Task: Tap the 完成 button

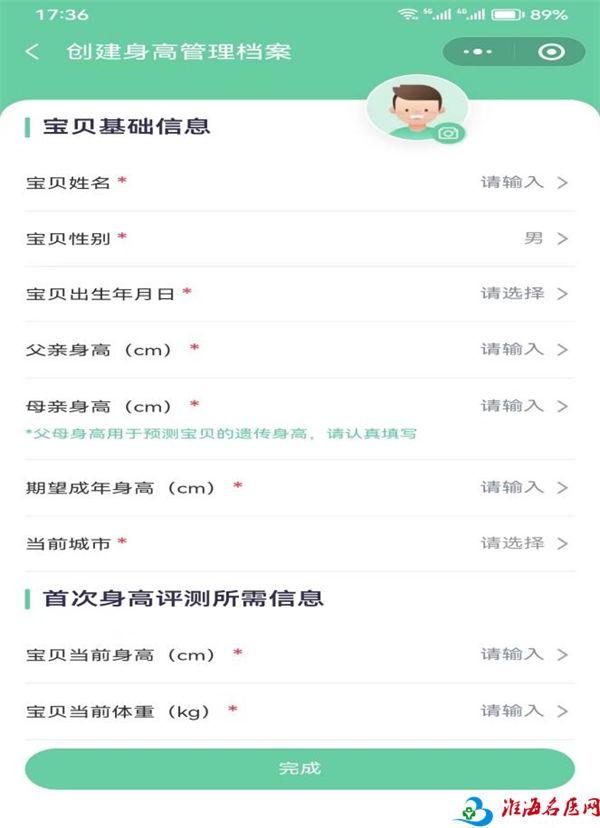Action: [x=300, y=768]
